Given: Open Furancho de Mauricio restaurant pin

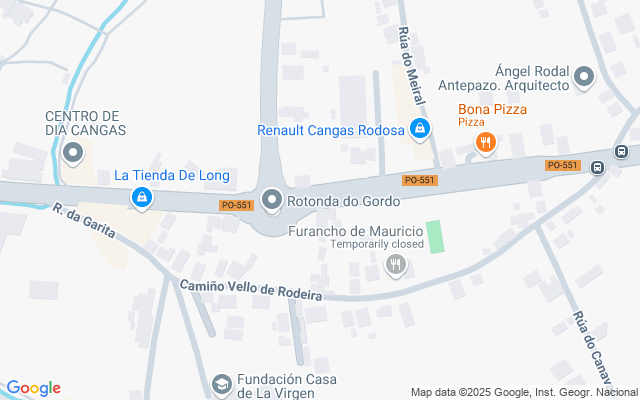Looking at the screenshot, I should [x=396, y=264].
